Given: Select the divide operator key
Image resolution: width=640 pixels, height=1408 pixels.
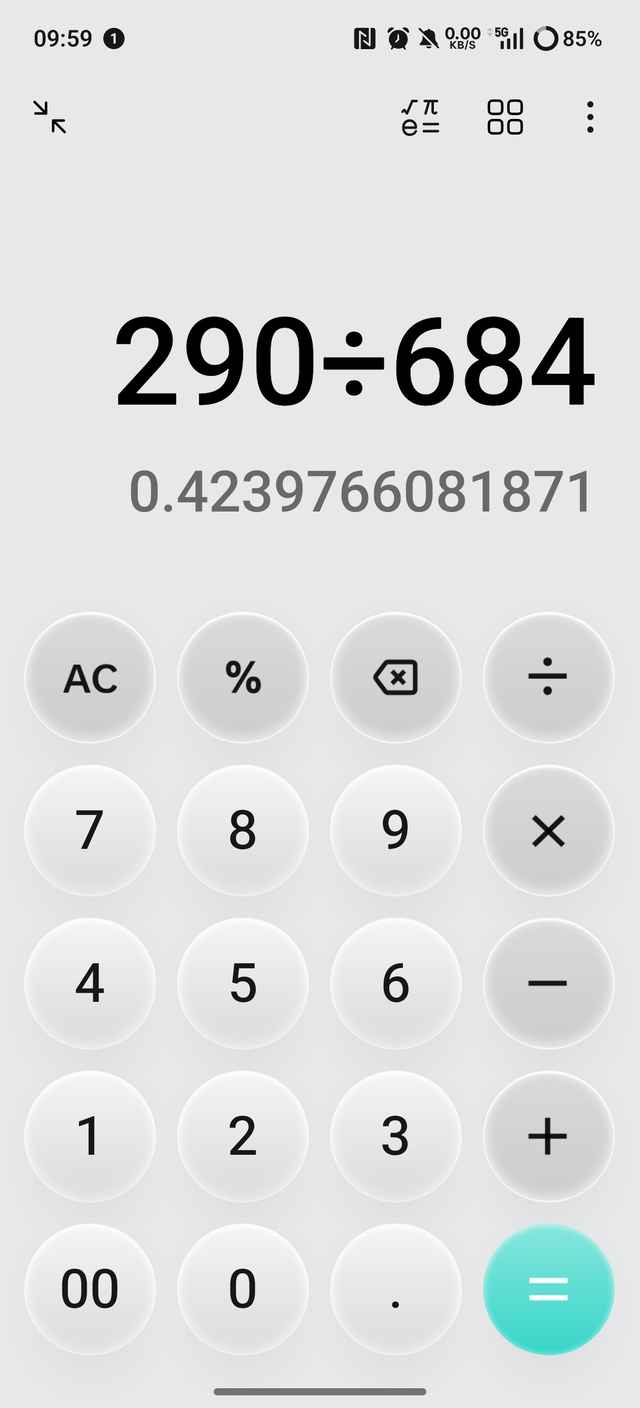Looking at the screenshot, I should pos(548,678).
